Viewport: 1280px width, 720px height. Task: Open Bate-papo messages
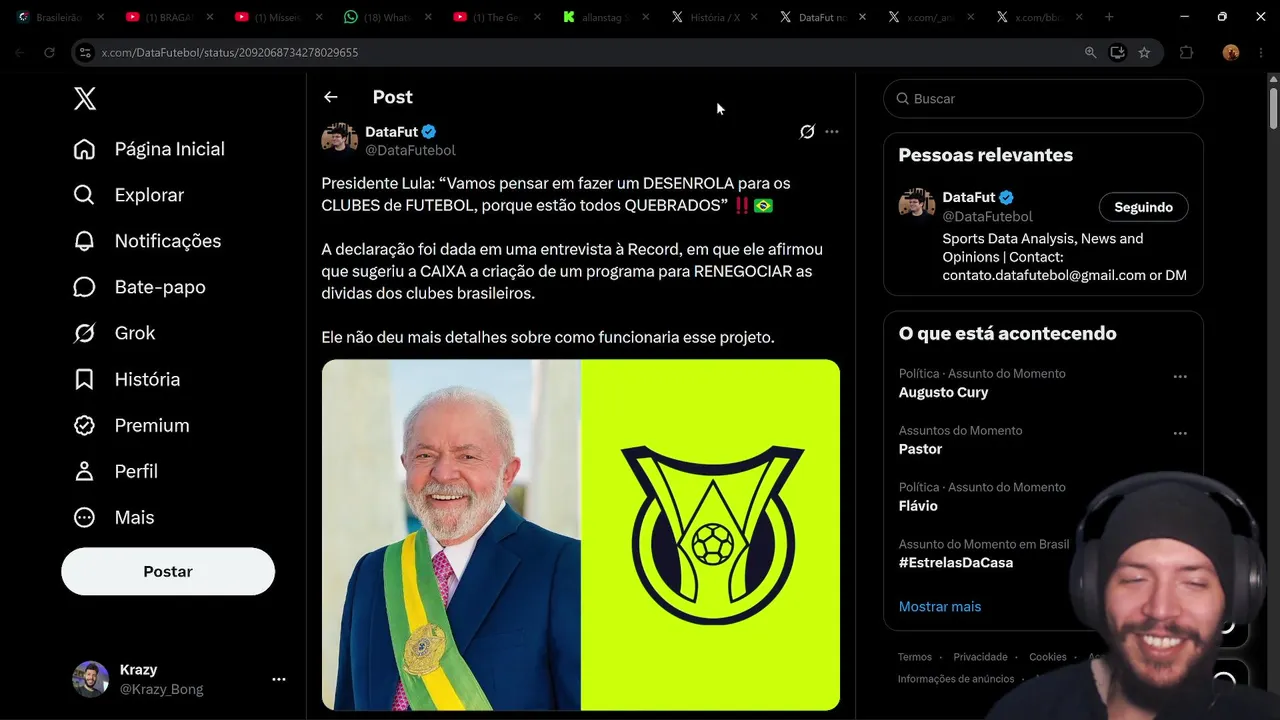click(x=140, y=287)
